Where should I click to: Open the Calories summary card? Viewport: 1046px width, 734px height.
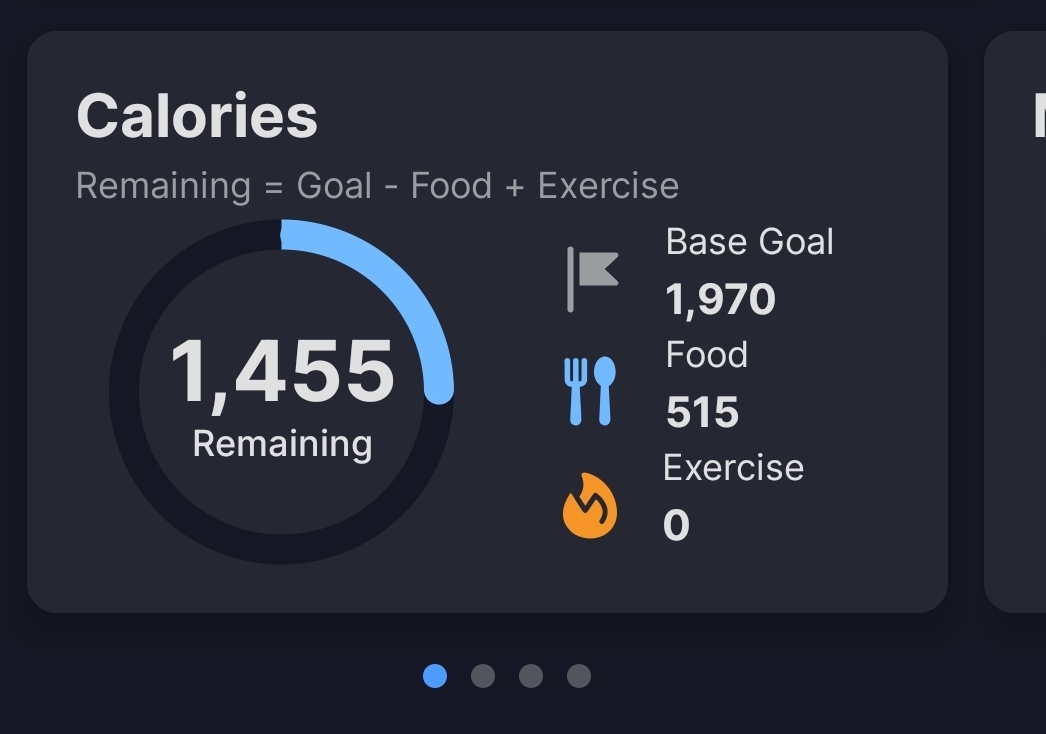(487, 320)
